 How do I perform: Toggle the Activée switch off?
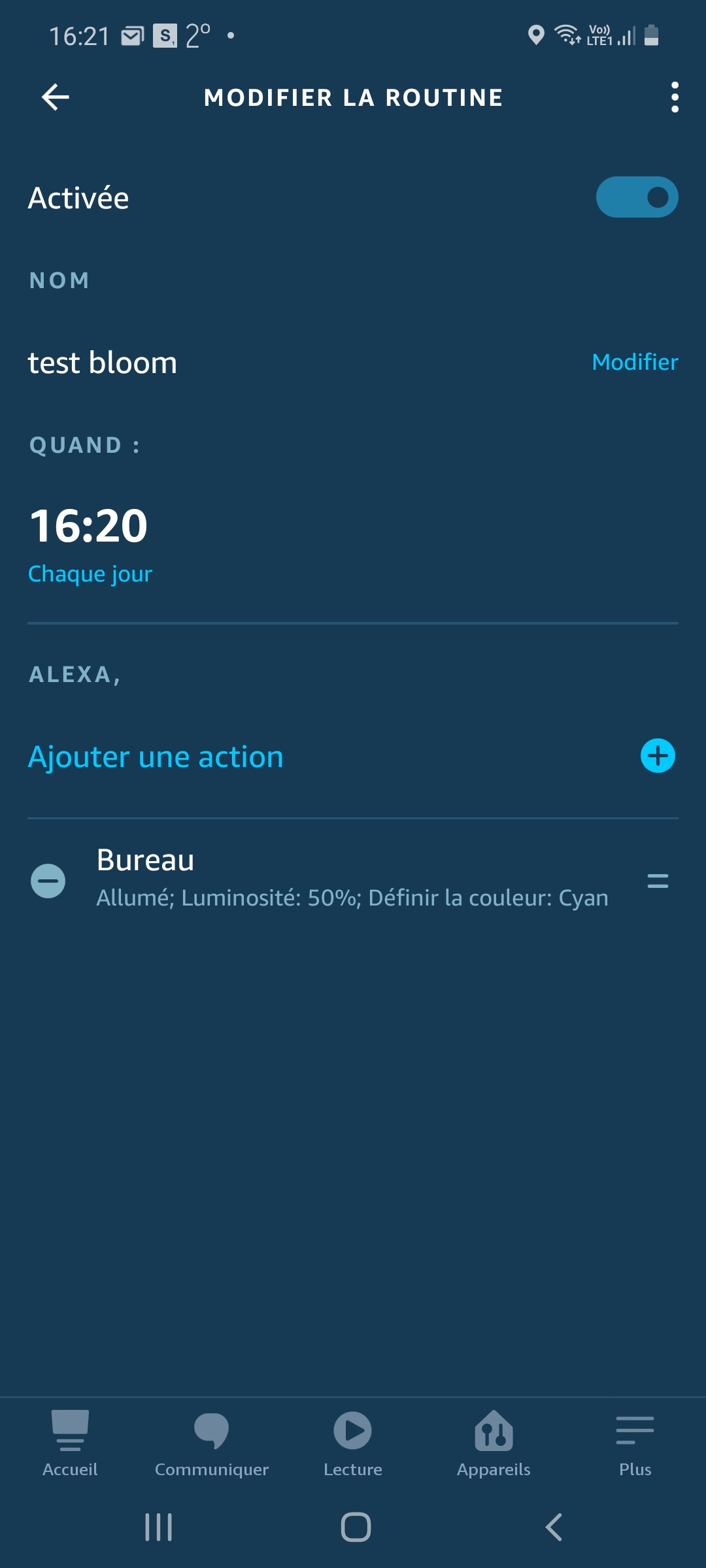(x=637, y=197)
